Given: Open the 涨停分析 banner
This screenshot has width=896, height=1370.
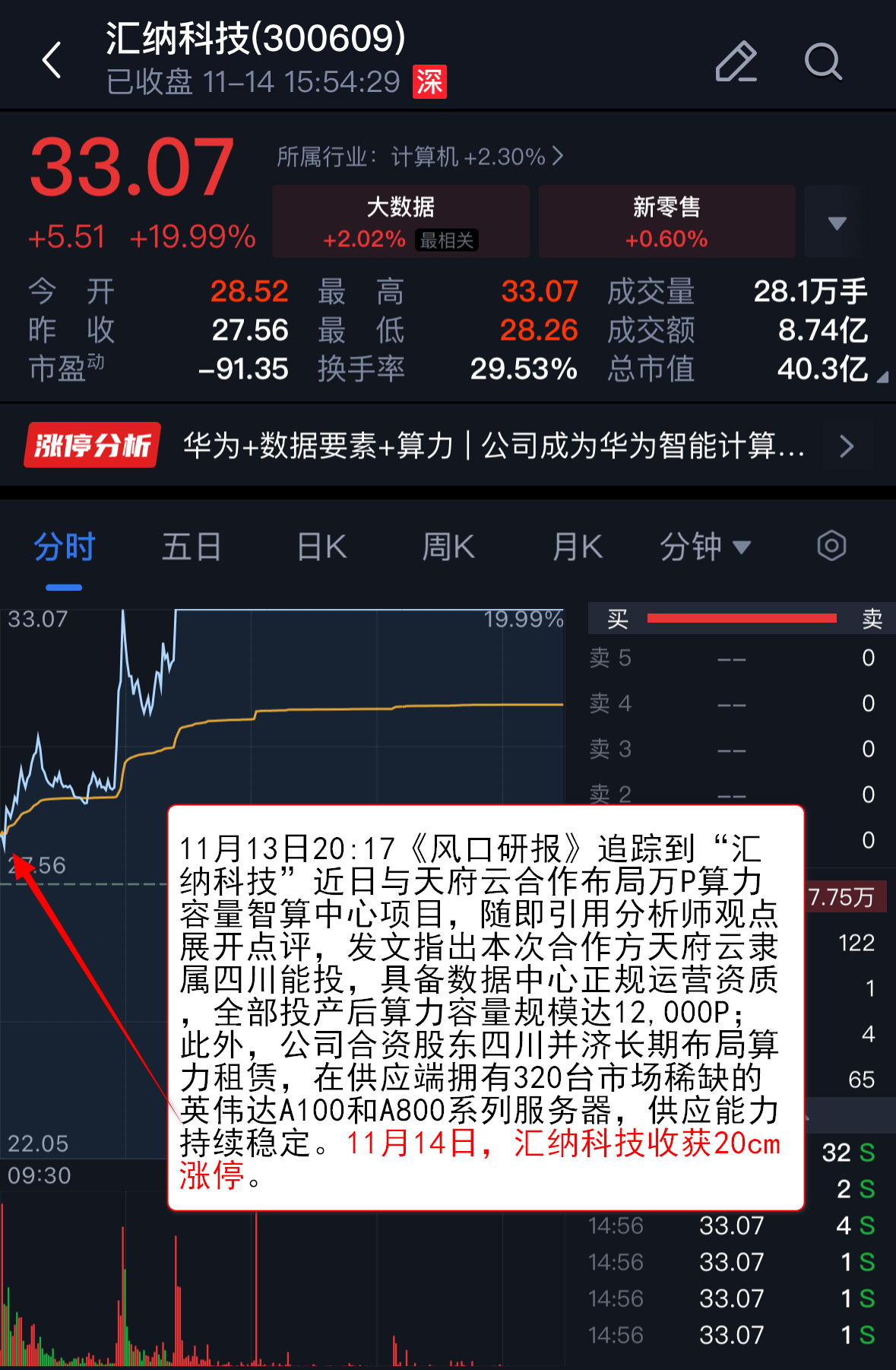Looking at the screenshot, I should [x=448, y=446].
